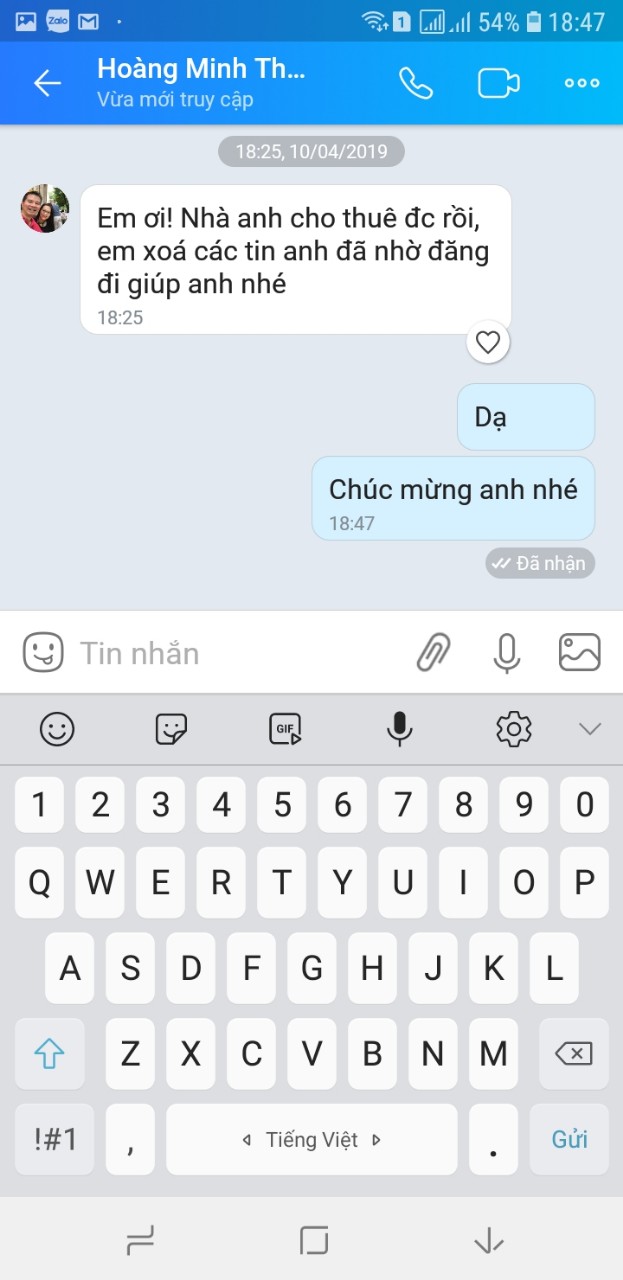Tap the sender's avatar photo
This screenshot has height=1280, width=623.
pyautogui.click(x=45, y=209)
